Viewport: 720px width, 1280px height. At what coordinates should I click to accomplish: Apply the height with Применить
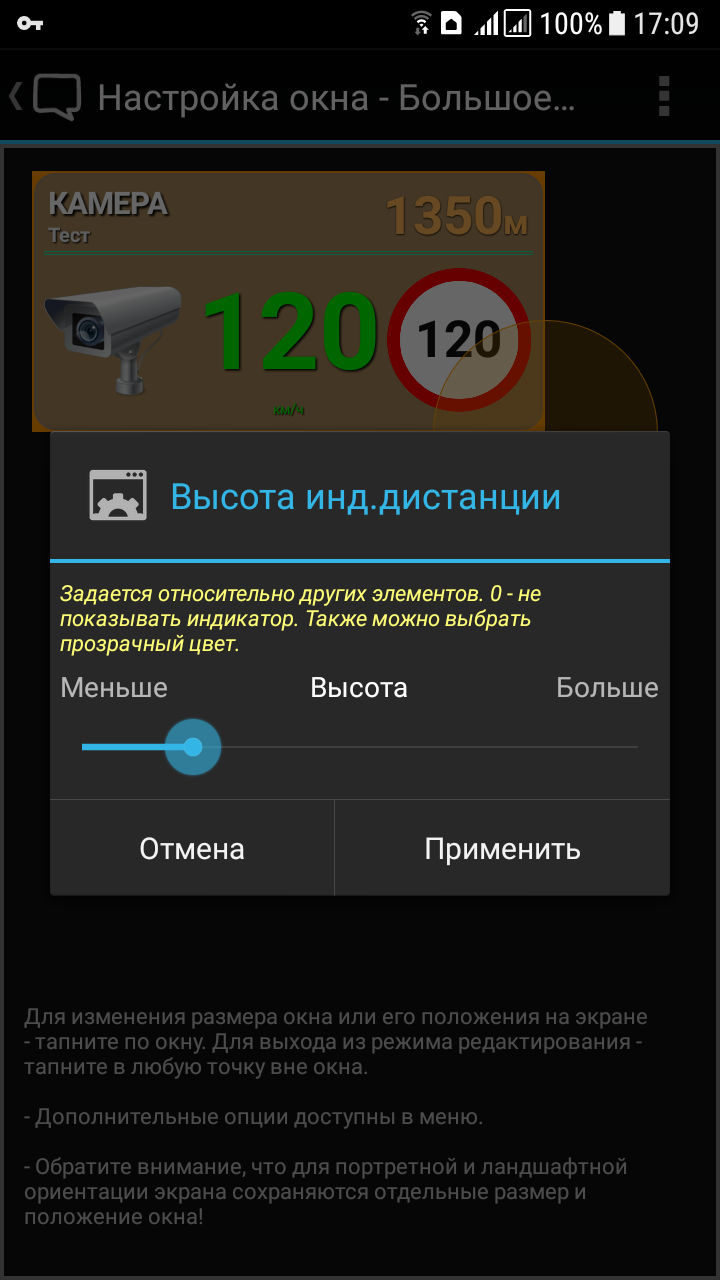click(x=502, y=849)
